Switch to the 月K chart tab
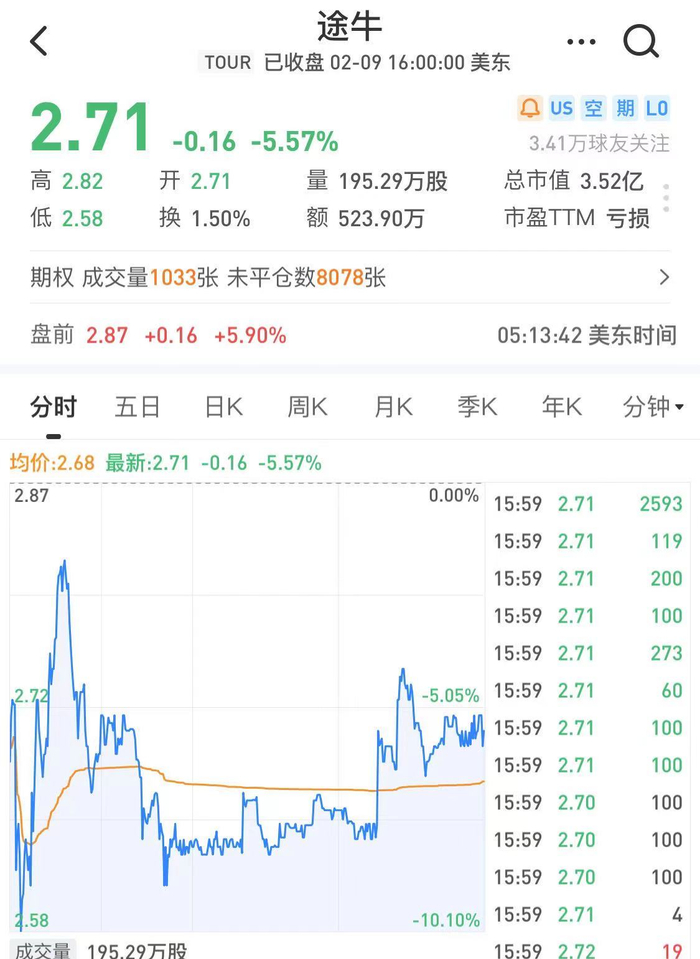The height and width of the screenshot is (959, 700). tap(393, 407)
